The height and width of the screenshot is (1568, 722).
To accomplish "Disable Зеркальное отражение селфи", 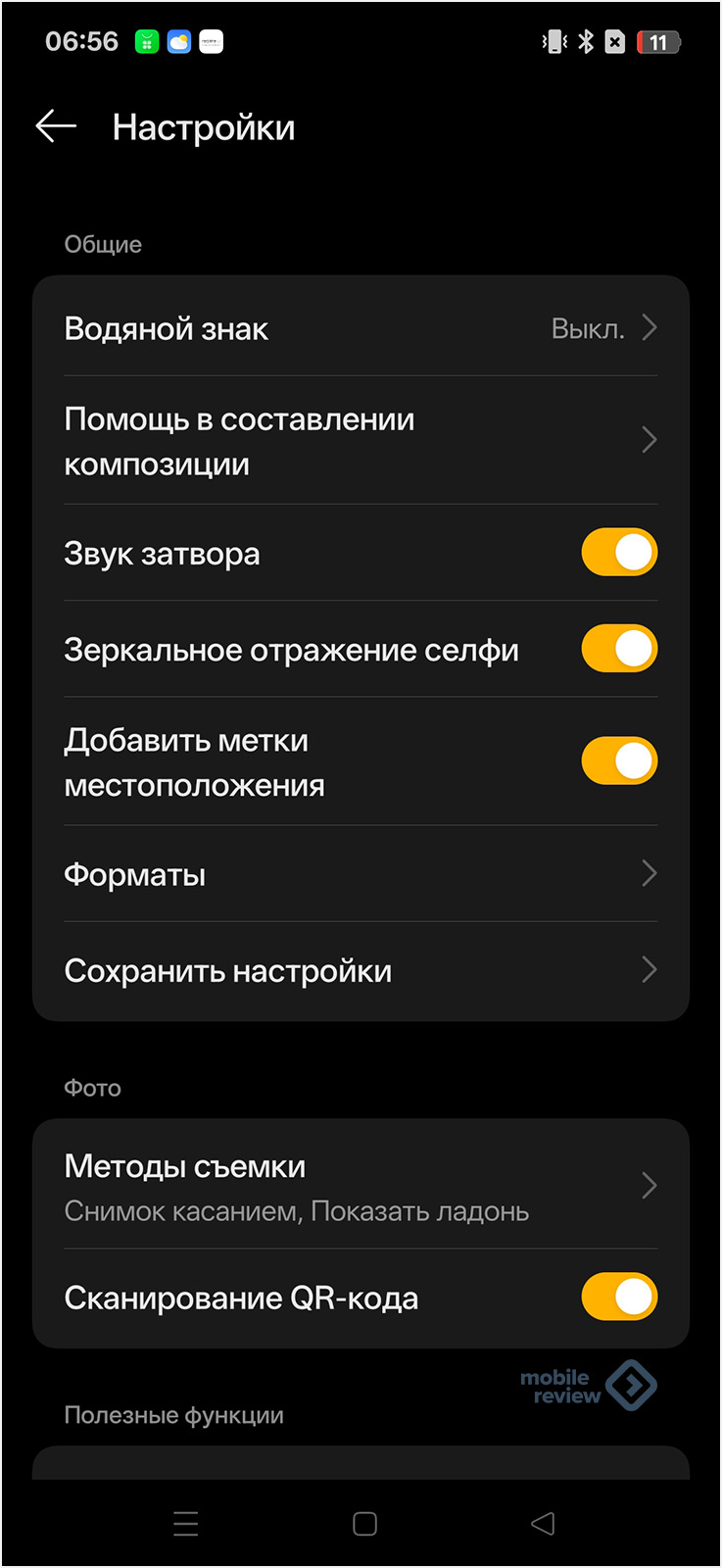I will click(x=618, y=649).
